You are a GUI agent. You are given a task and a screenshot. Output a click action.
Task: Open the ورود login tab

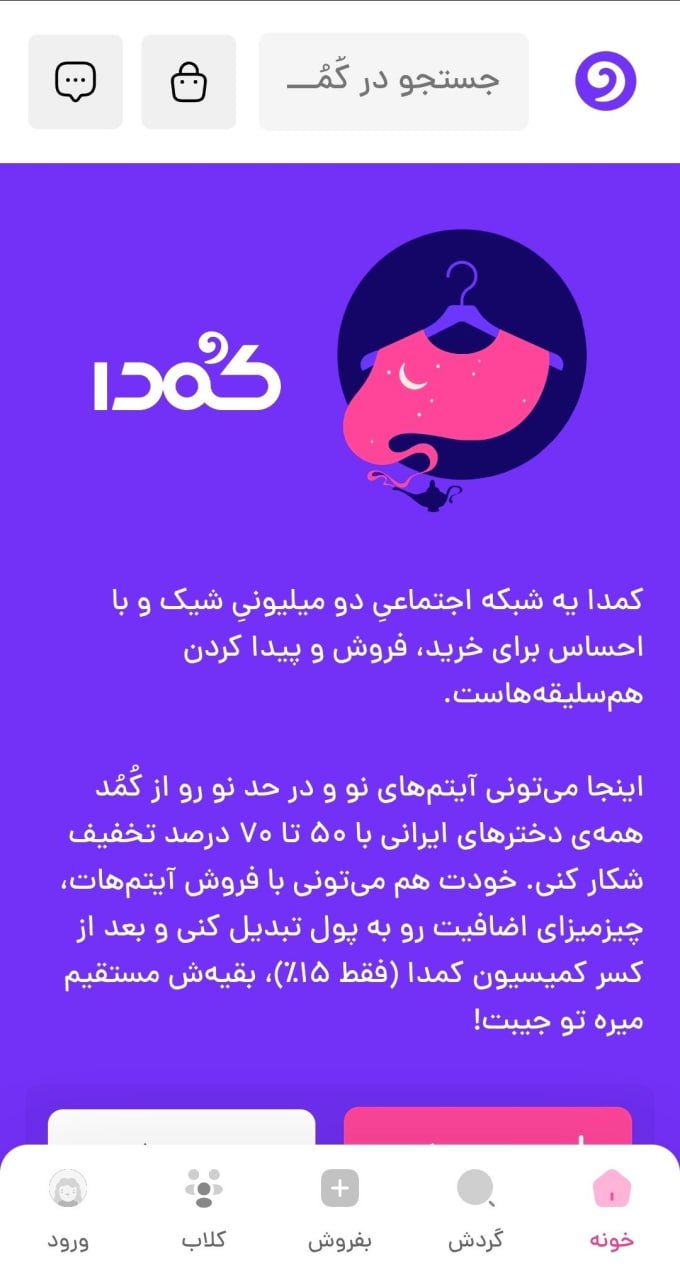pyautogui.click(x=68, y=1210)
